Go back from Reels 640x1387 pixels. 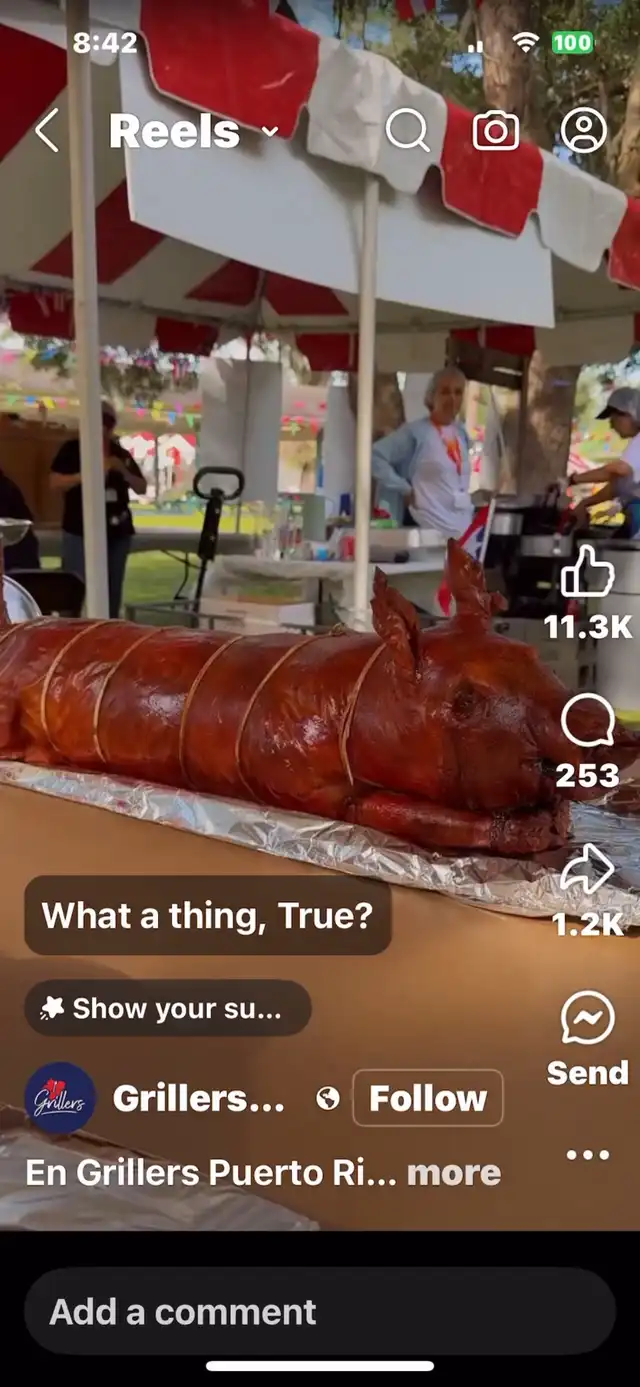pos(46,131)
